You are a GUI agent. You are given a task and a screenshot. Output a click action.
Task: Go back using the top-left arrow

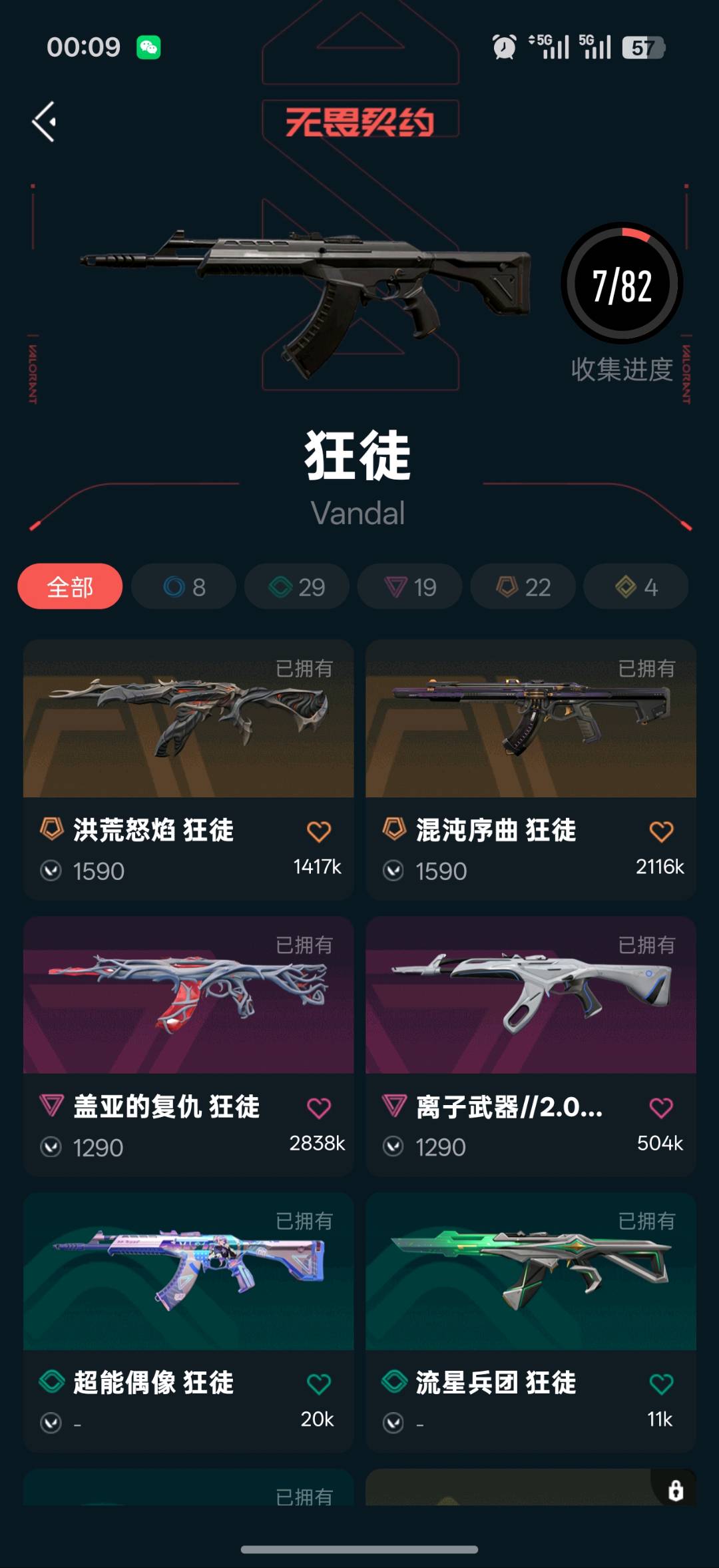(44, 122)
